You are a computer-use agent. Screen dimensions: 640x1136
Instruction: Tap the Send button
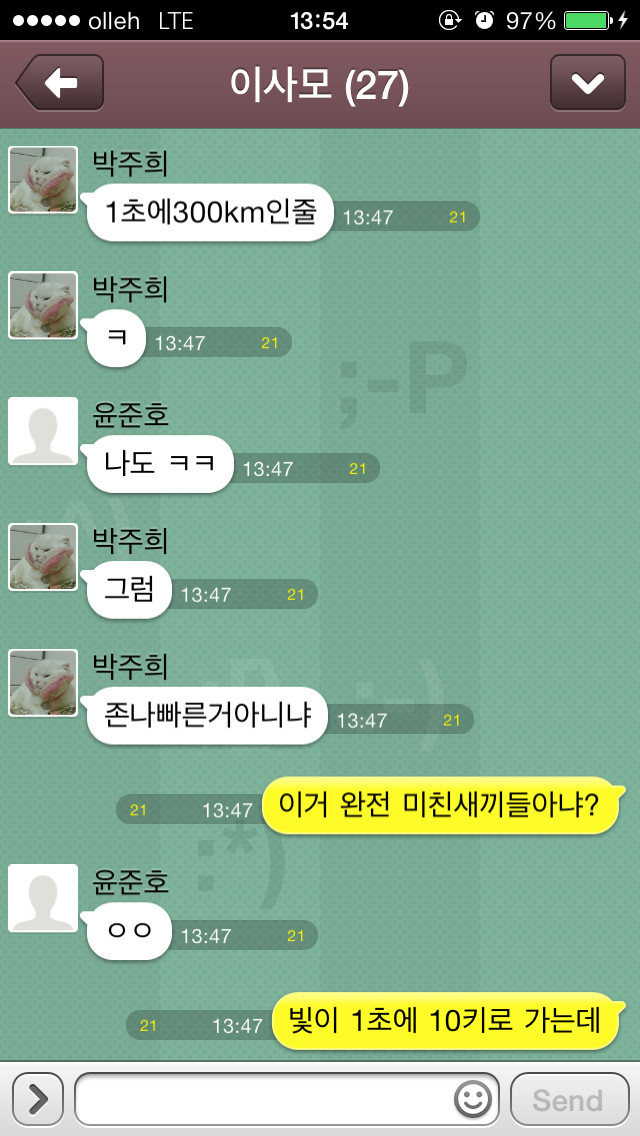point(569,1099)
